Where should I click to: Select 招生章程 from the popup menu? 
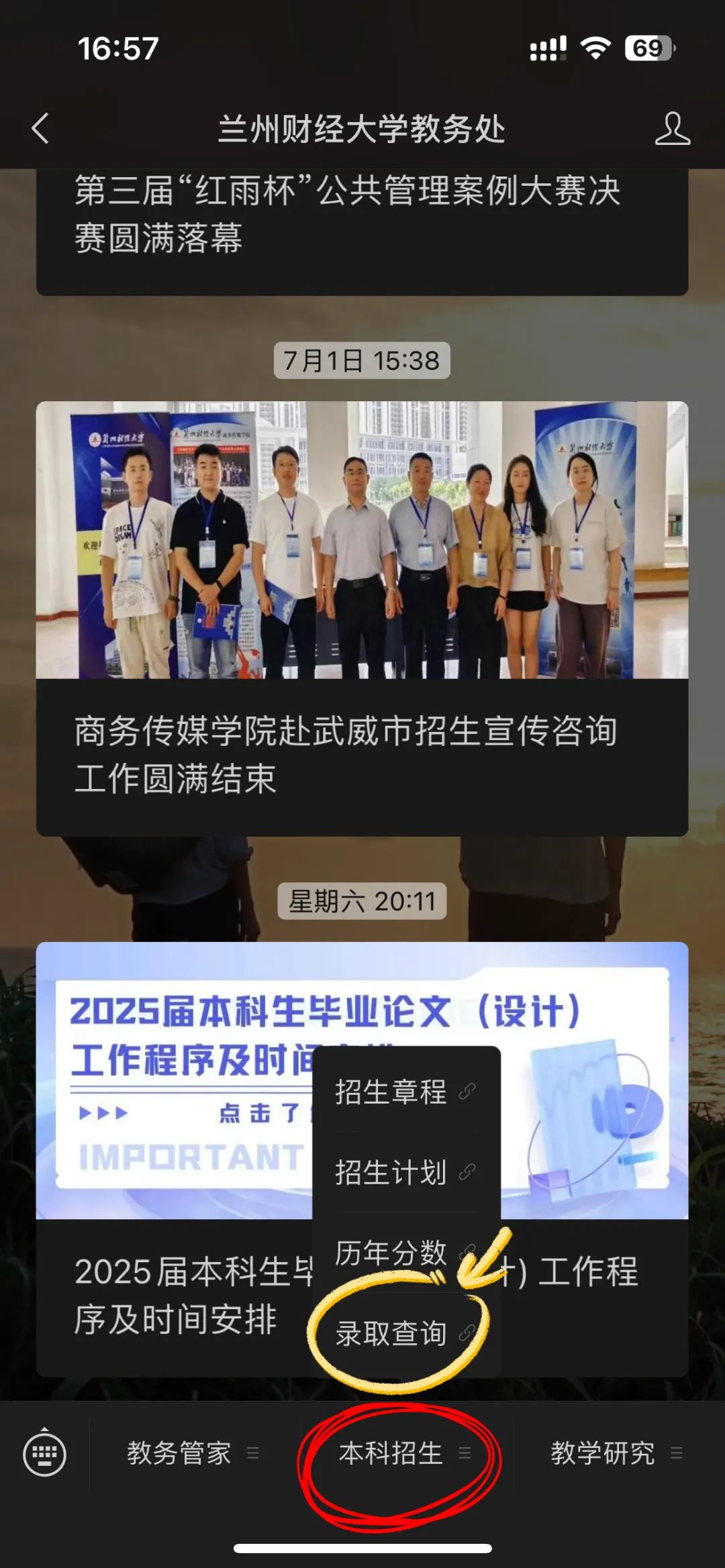[x=405, y=1092]
